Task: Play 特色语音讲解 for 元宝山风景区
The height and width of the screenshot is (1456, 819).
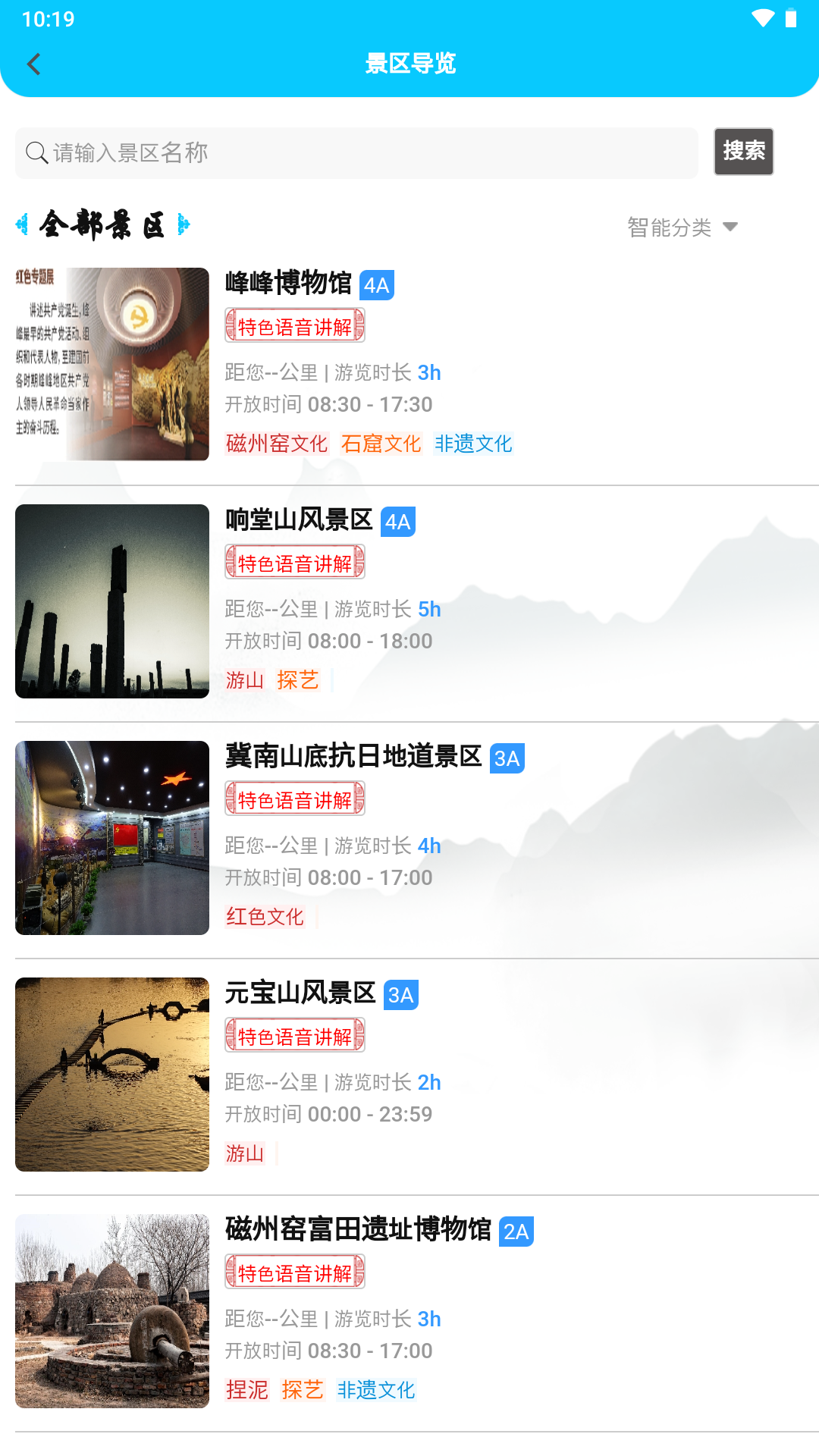Action: coord(295,1036)
